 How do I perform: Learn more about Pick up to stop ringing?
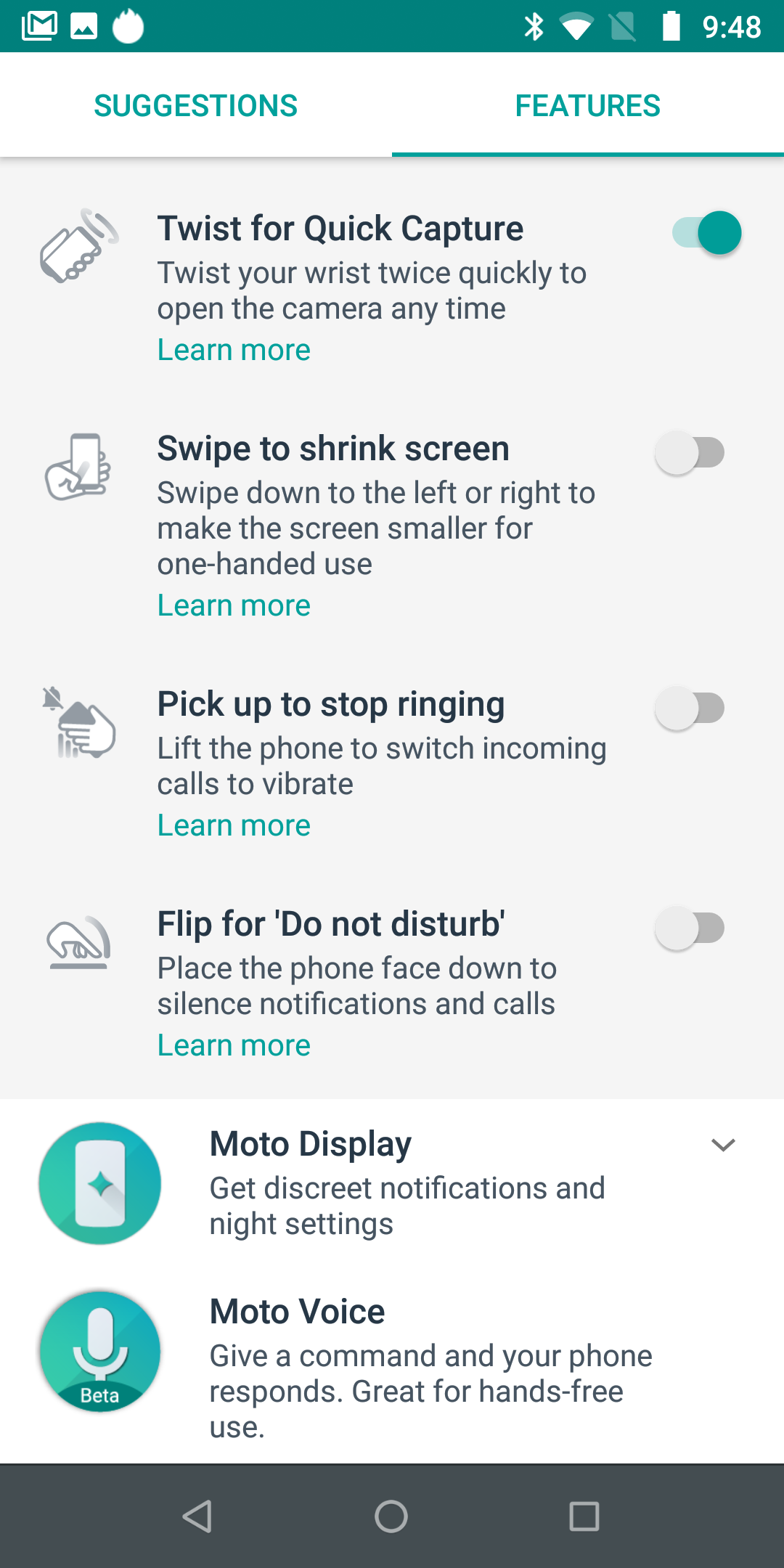point(234,825)
